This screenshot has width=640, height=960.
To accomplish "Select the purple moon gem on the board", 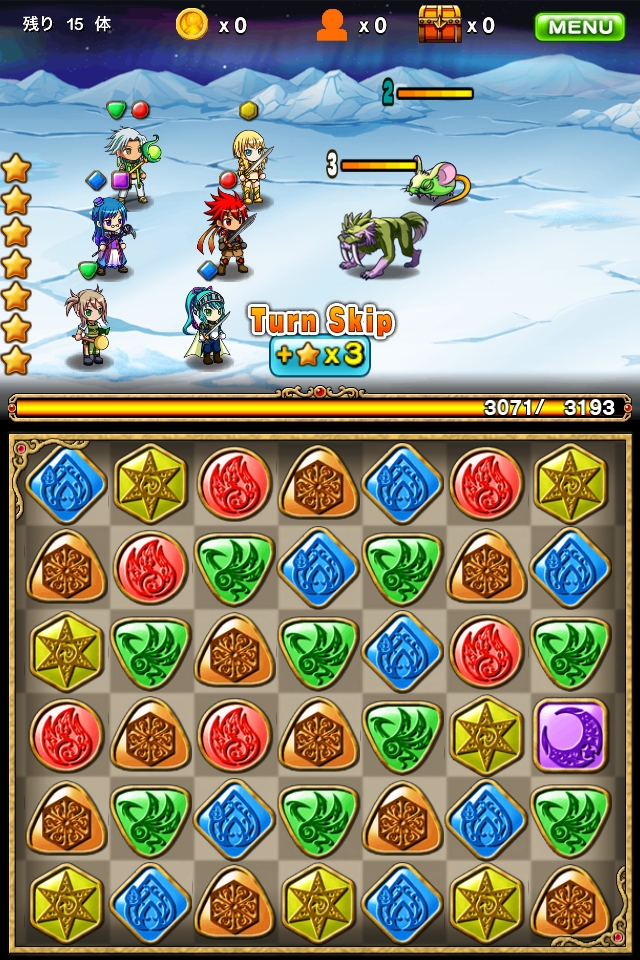I will (570, 734).
